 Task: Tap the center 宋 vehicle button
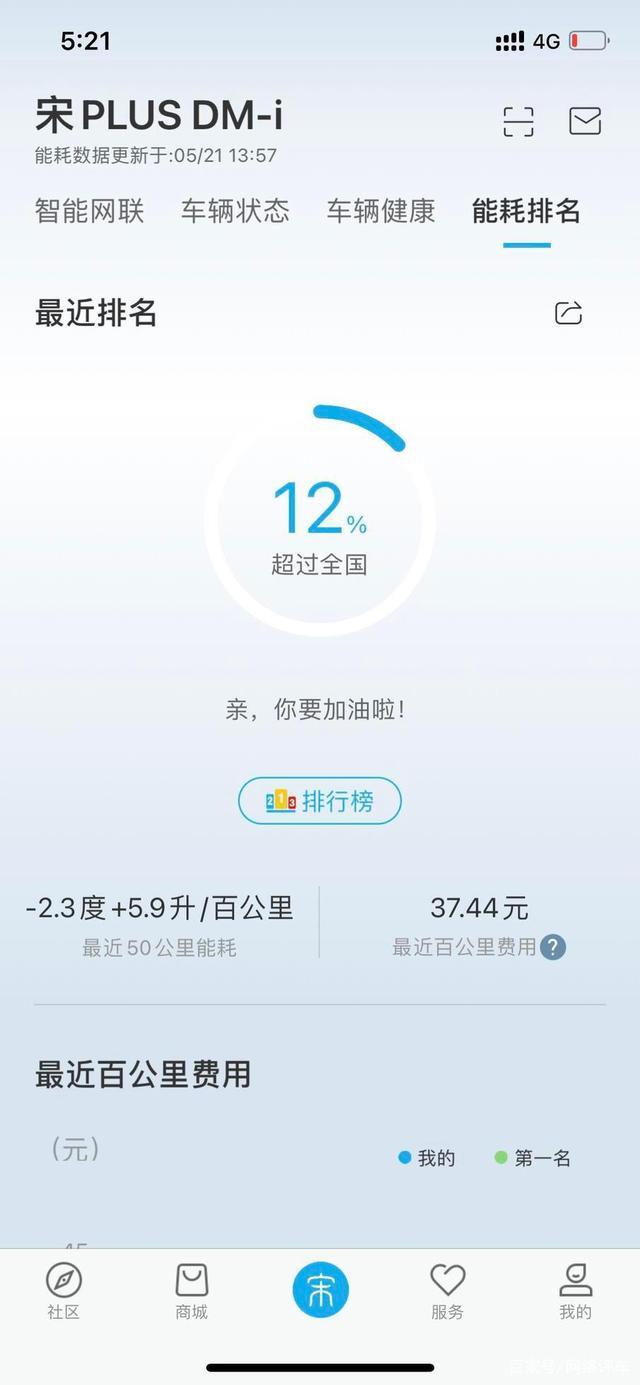(320, 1289)
